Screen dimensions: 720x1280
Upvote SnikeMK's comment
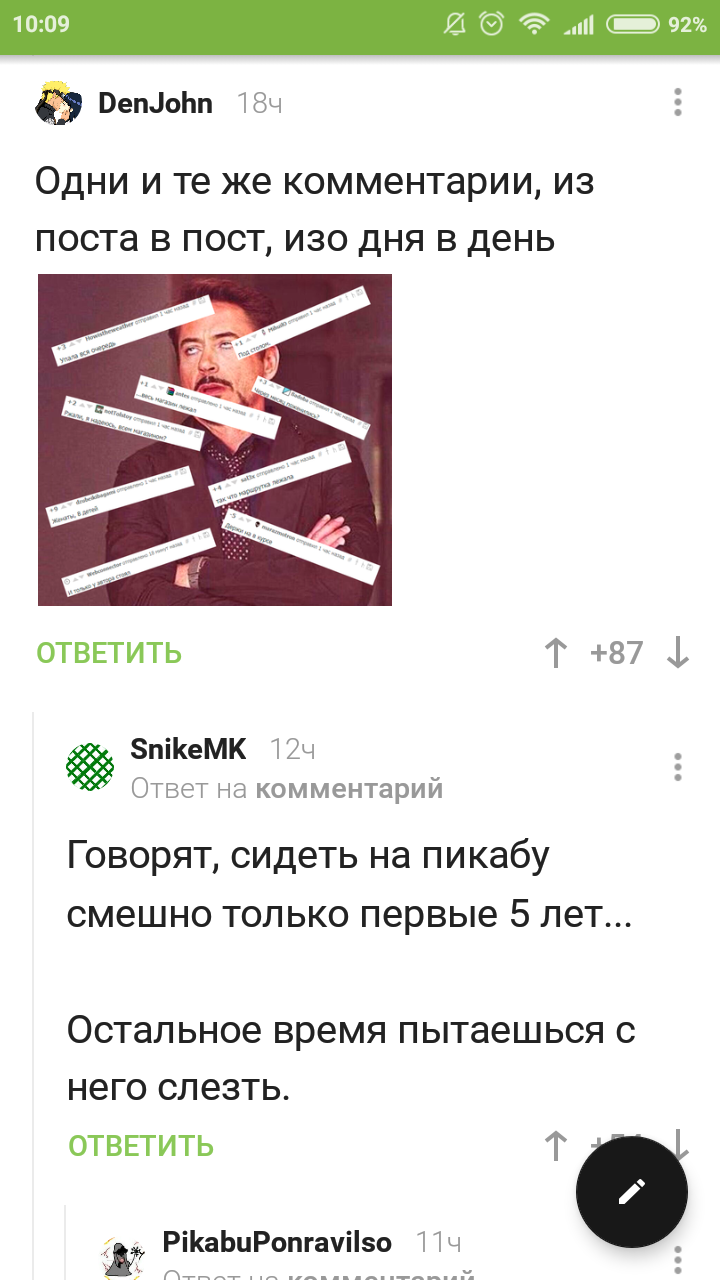coord(555,1145)
